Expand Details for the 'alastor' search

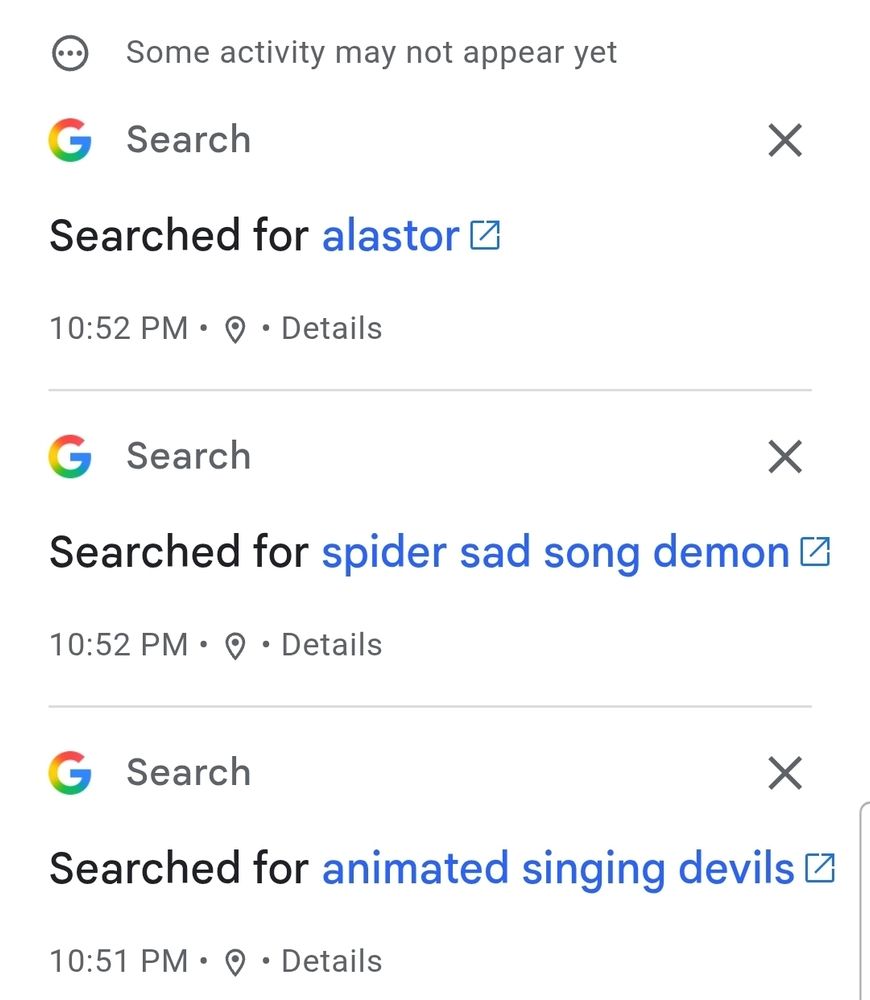tap(331, 327)
